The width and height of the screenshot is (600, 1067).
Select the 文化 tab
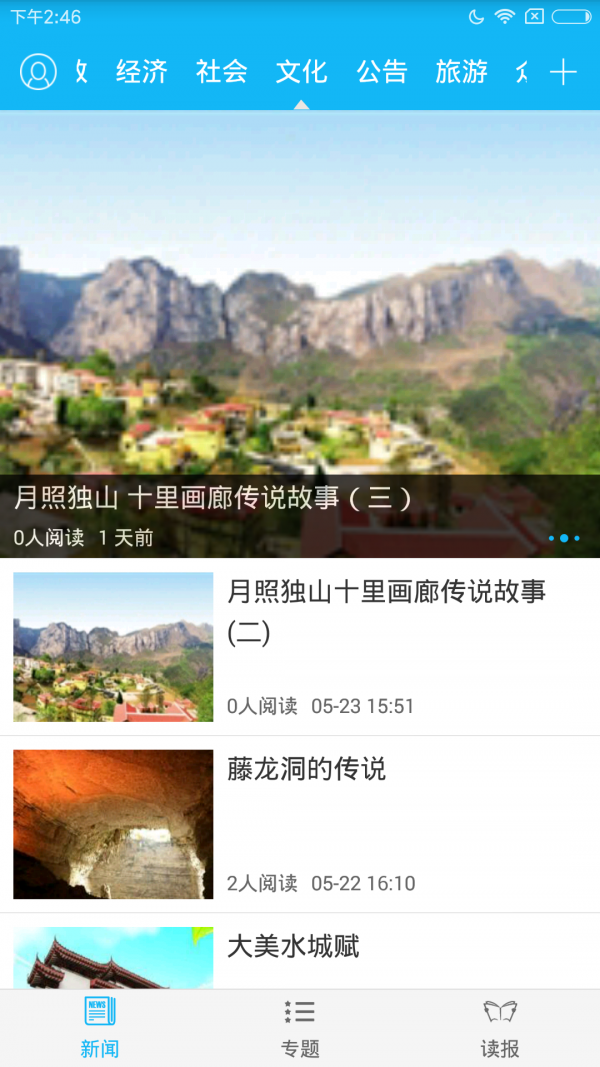tap(301, 72)
